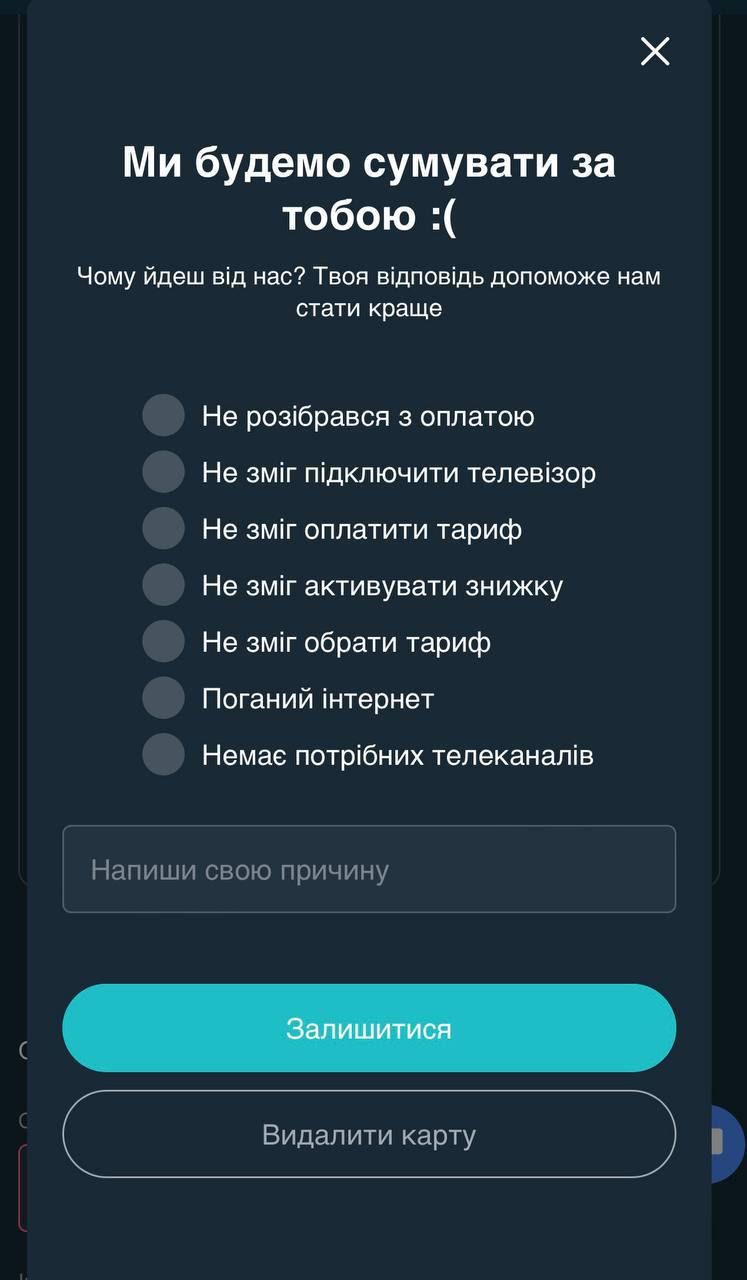Close the feedback dialog with the X icon
The width and height of the screenshot is (747, 1280).
click(654, 51)
